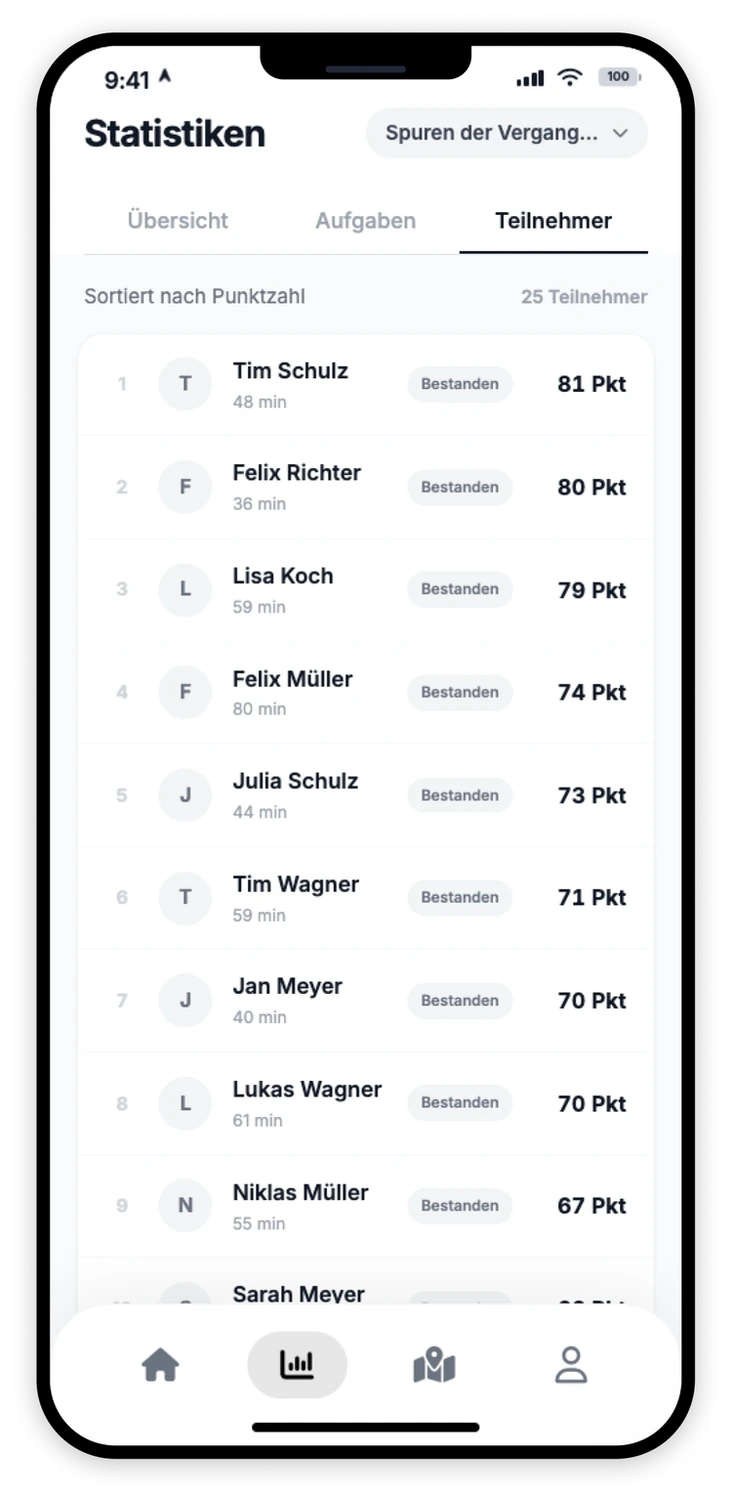
Task: Expand the Spuren der Vergang... dropdown
Action: (x=506, y=133)
